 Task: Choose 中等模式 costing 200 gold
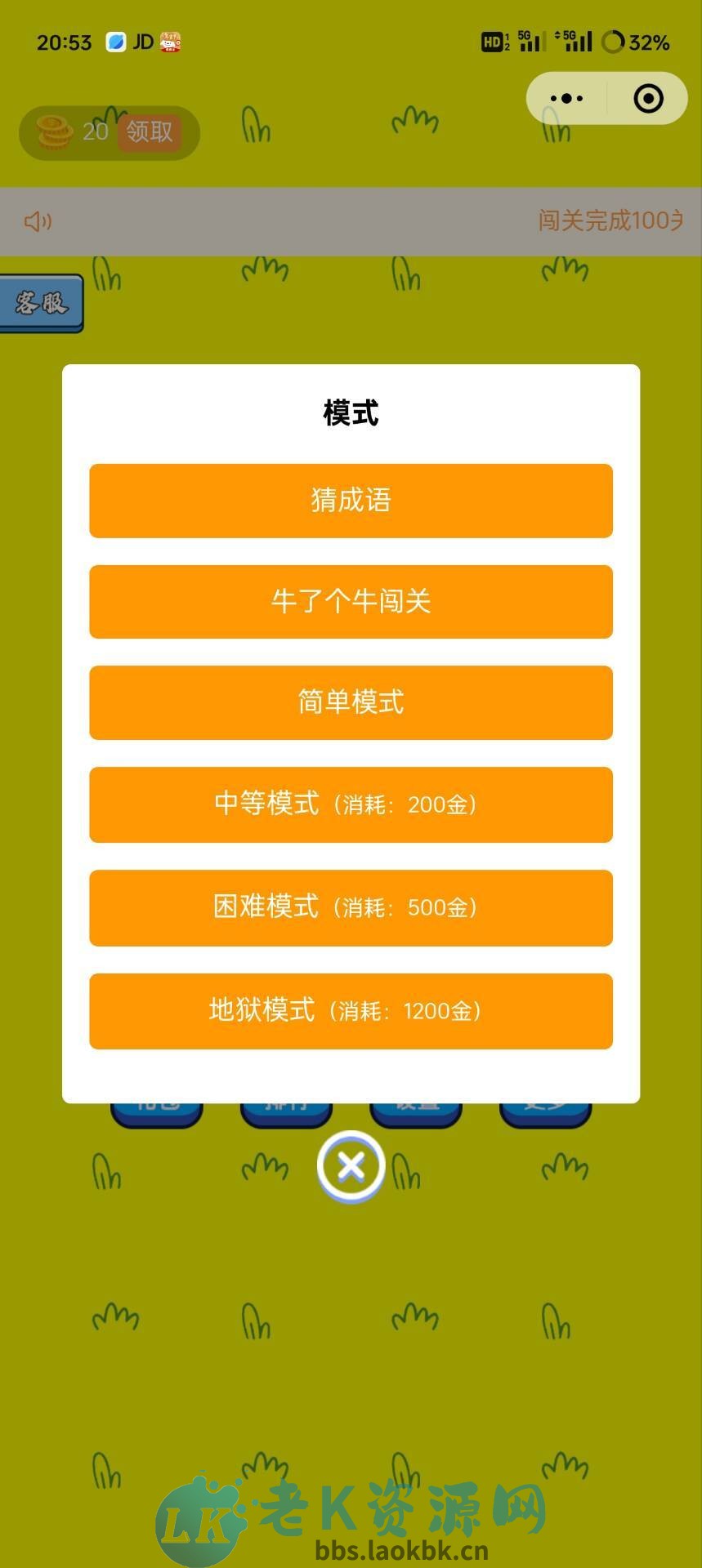[x=351, y=805]
